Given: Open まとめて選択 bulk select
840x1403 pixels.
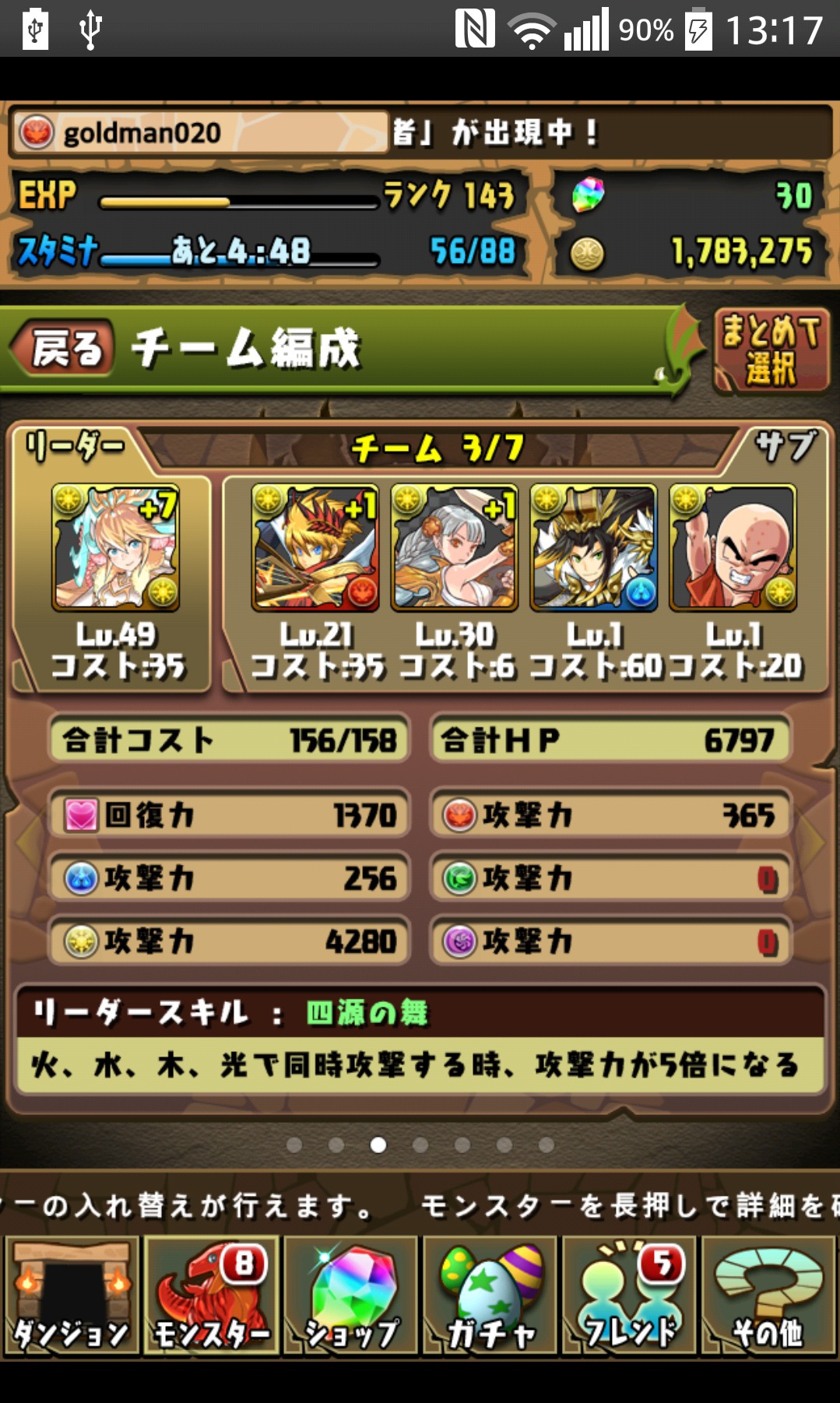Looking at the screenshot, I should point(770,349).
